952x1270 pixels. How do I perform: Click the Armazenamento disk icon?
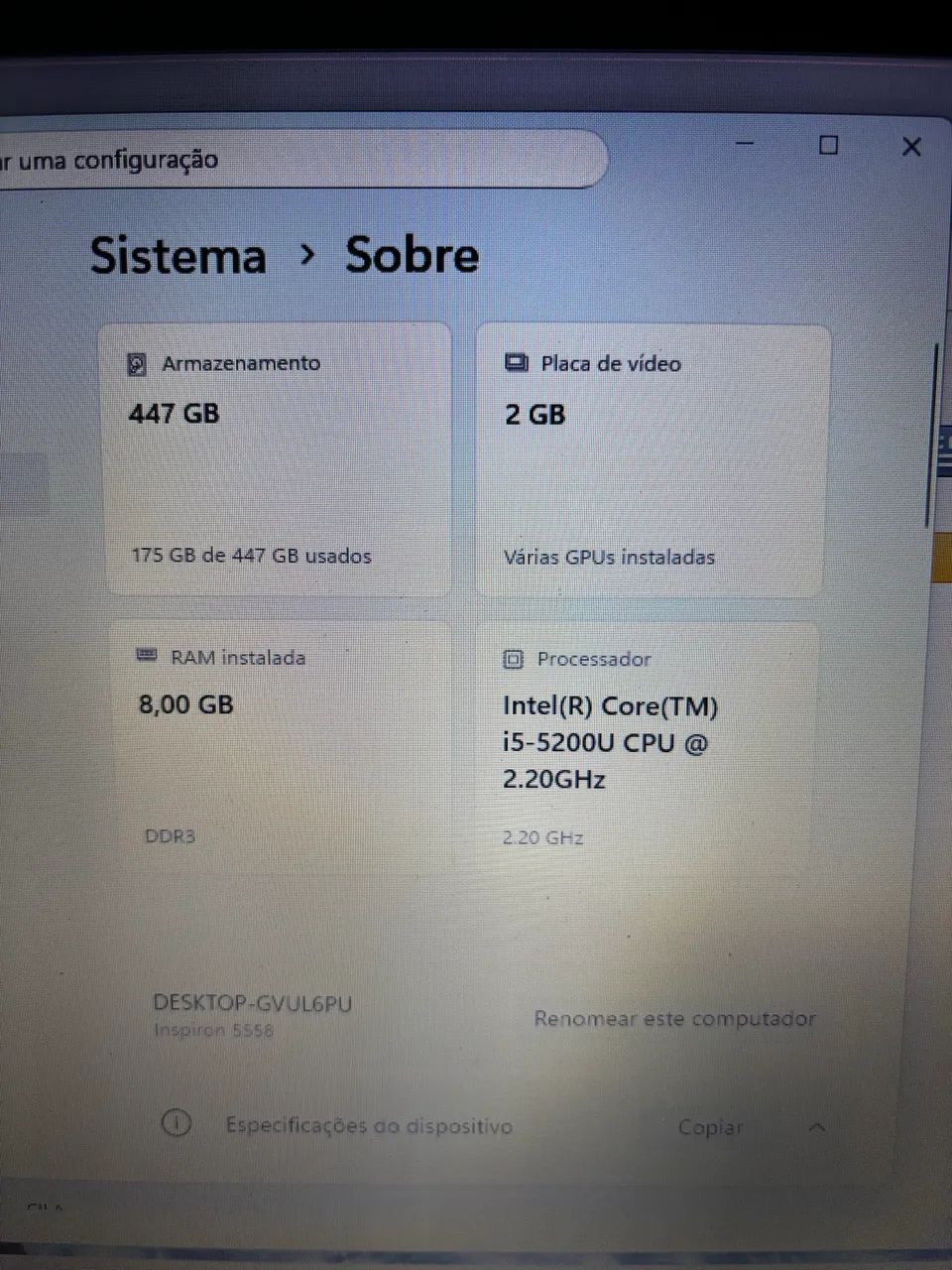coord(139,363)
